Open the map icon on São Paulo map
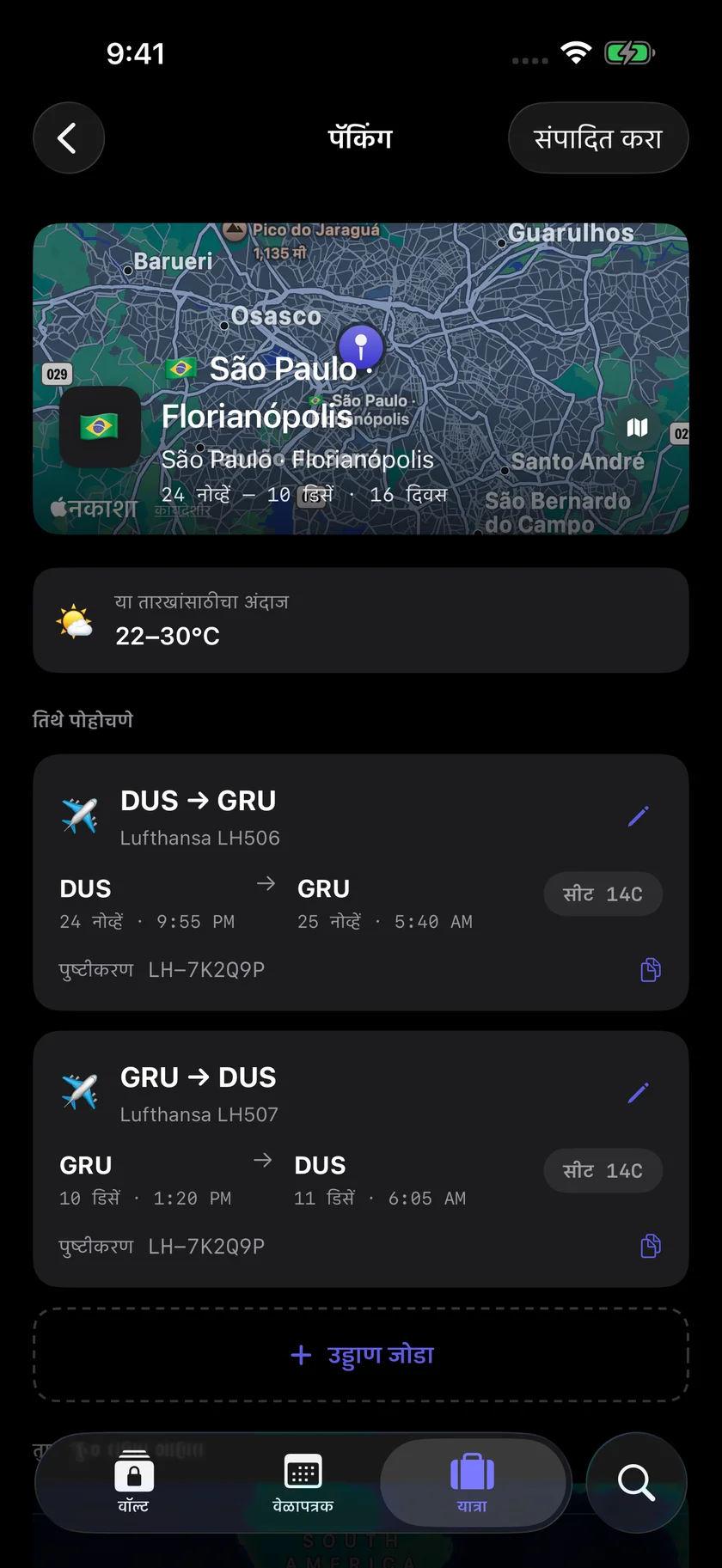Image resolution: width=722 pixels, height=1568 pixels. 637,427
